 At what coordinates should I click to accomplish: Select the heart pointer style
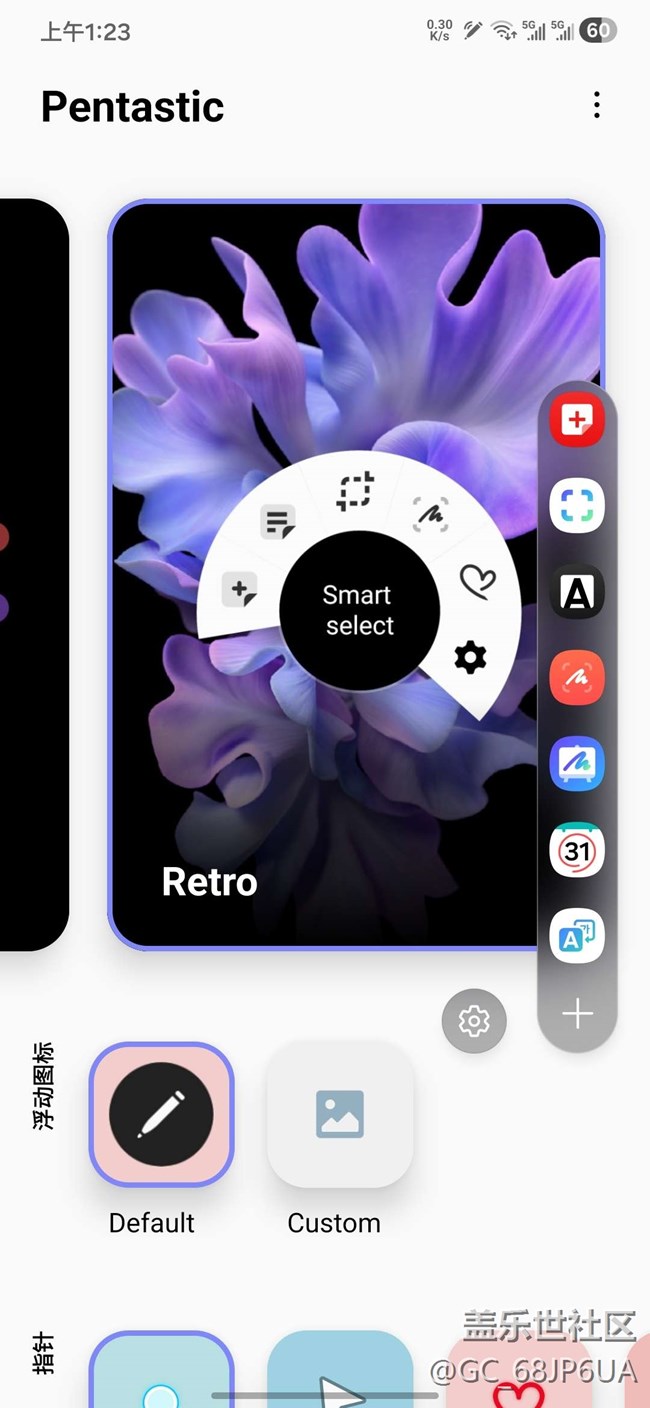[x=520, y=1385]
